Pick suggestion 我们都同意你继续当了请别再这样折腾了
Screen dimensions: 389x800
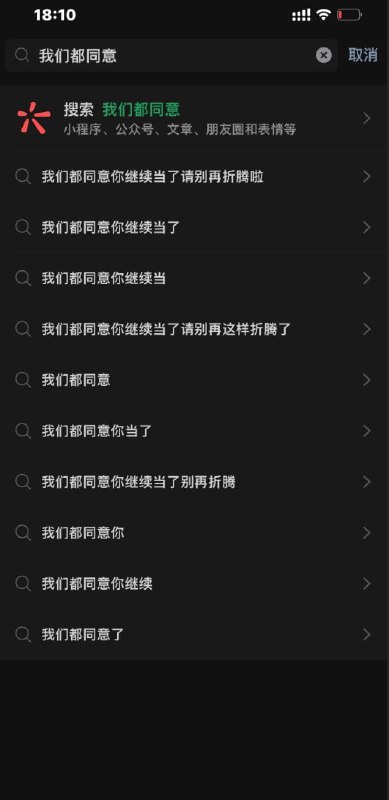pyautogui.click(x=194, y=329)
